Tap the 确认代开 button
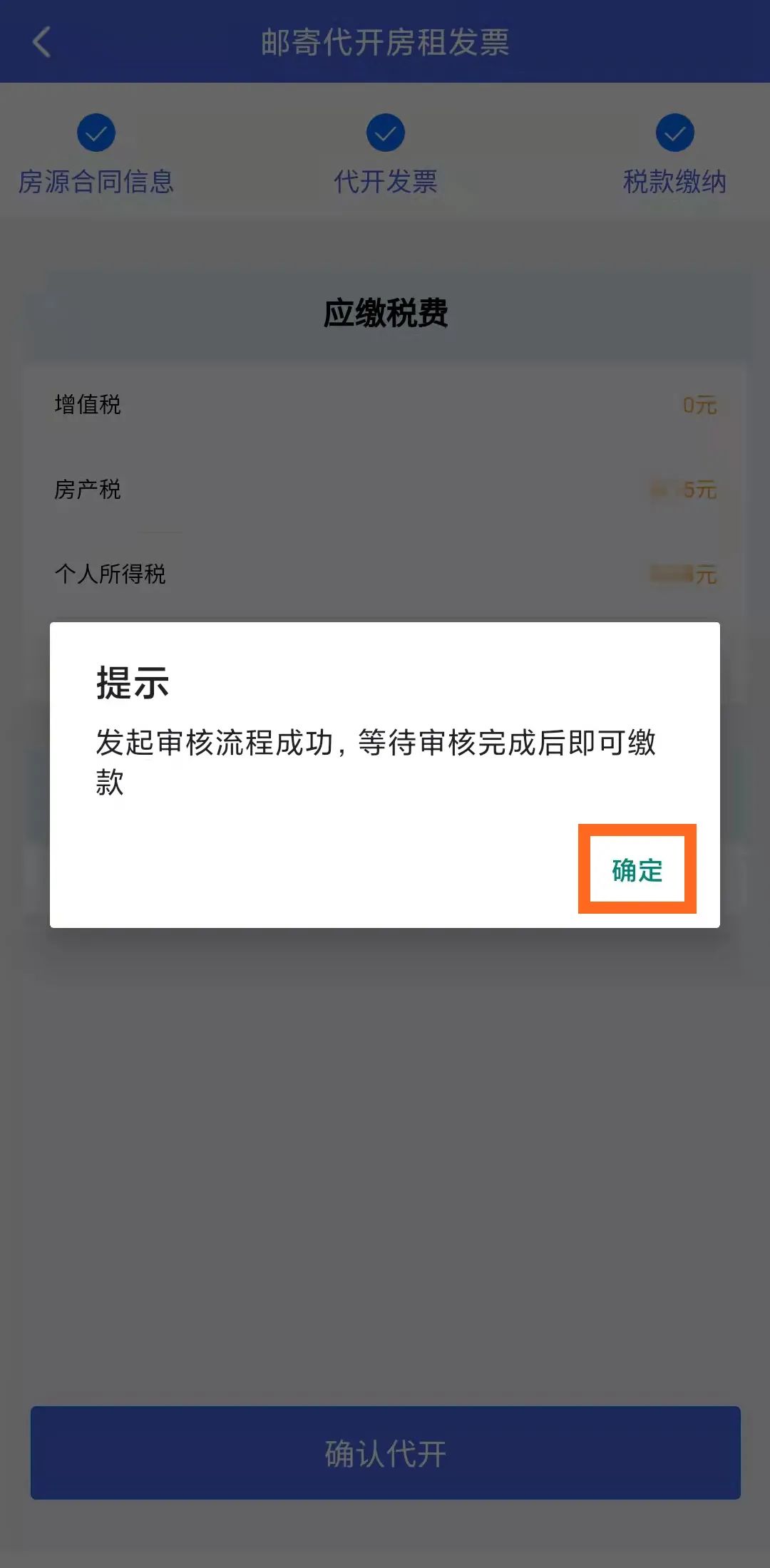 point(385,1453)
